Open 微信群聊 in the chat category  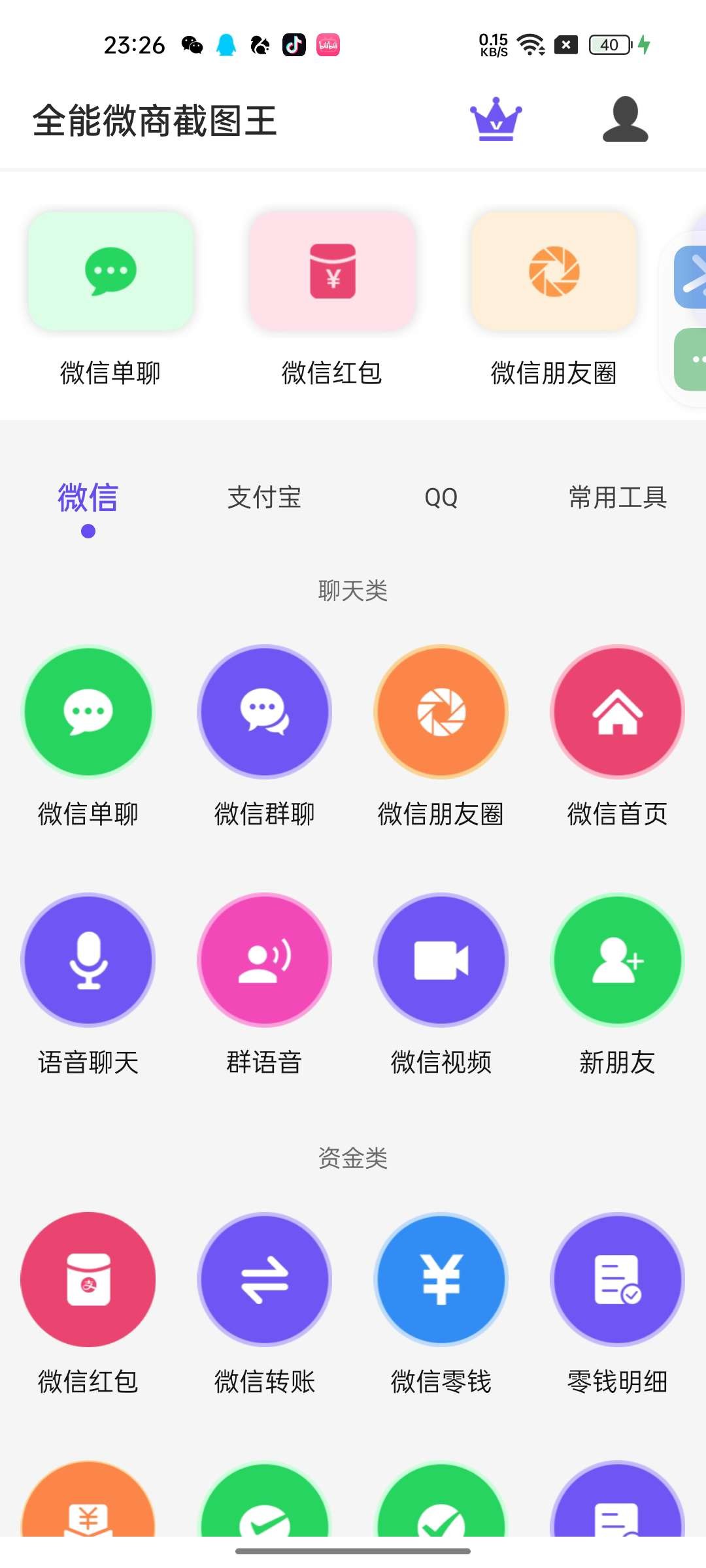coord(264,711)
